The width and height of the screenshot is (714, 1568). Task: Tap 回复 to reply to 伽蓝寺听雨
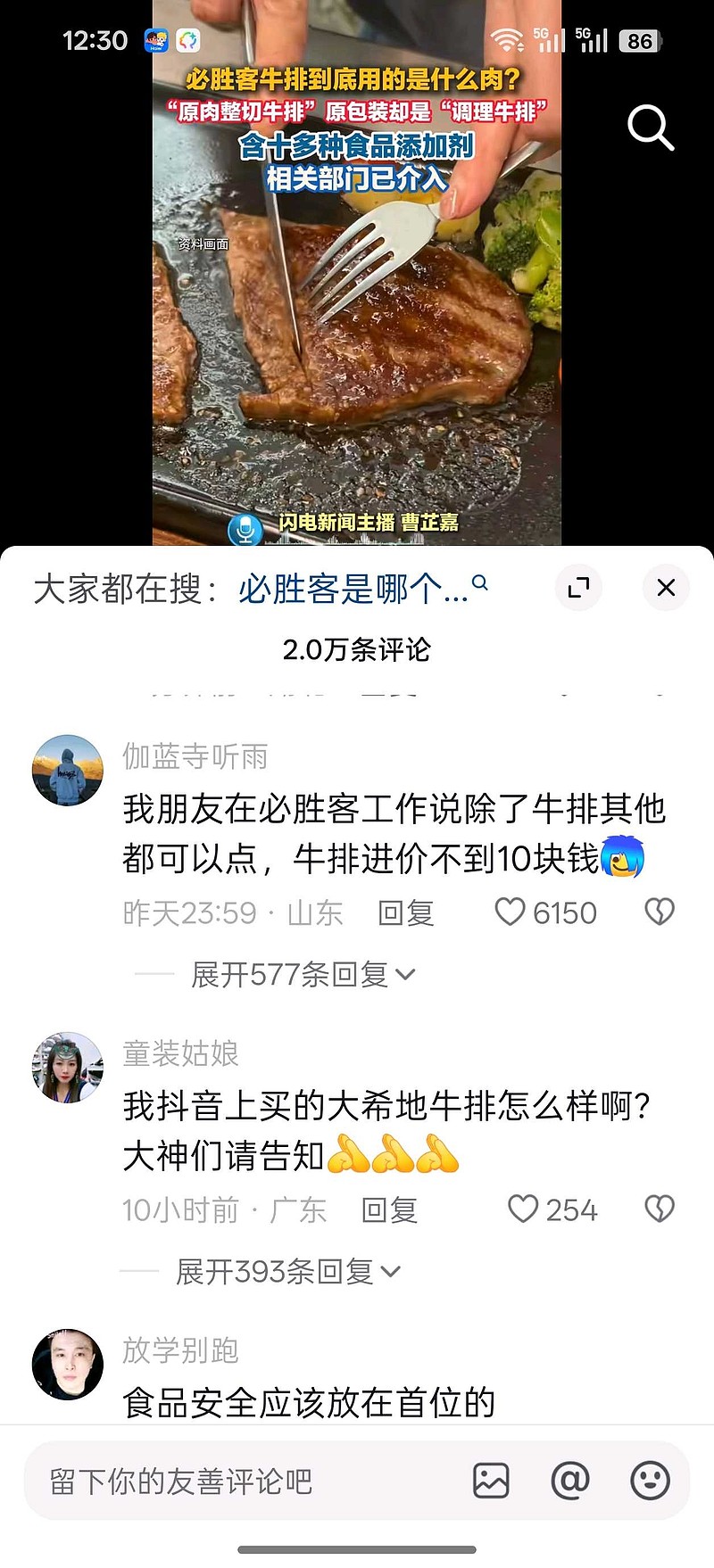[406, 911]
